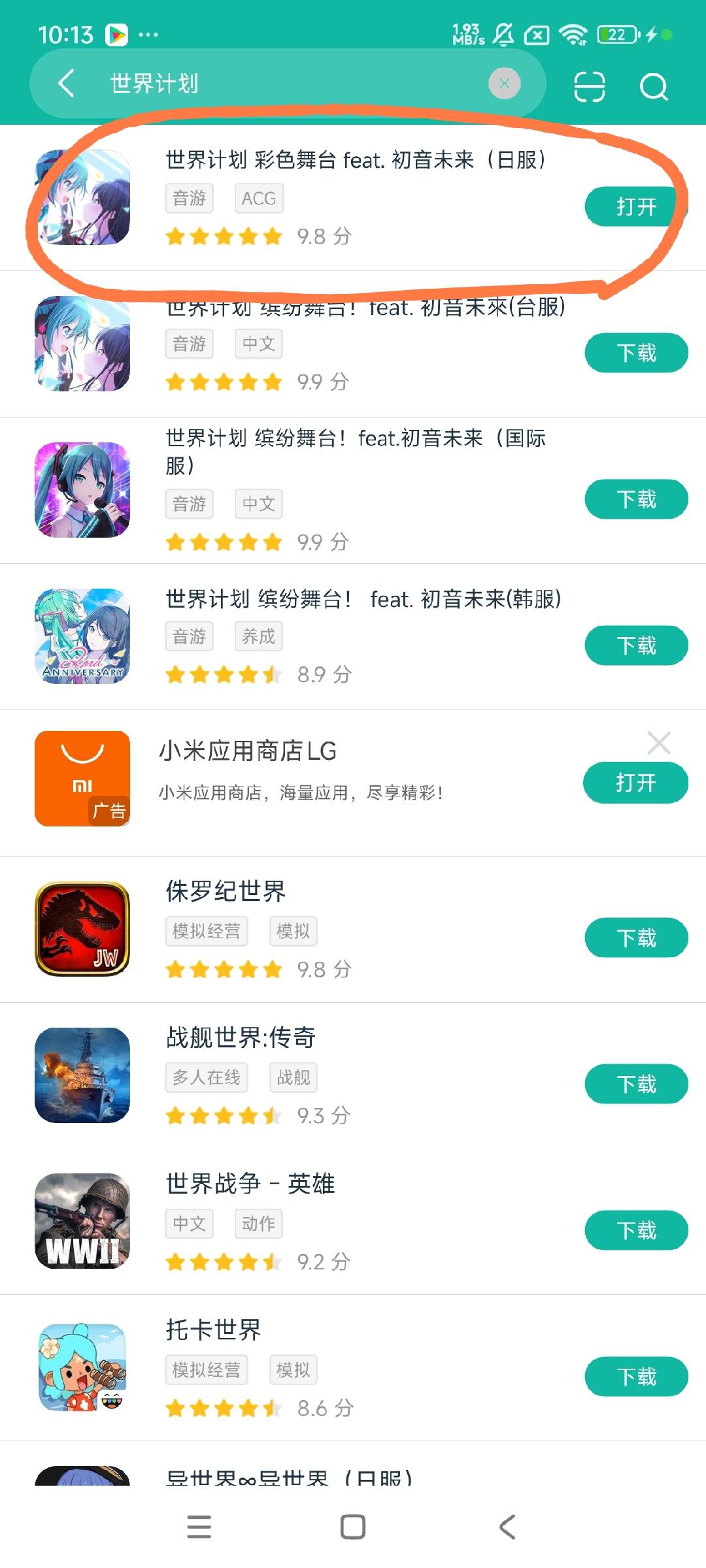Screen dimensions: 706x1568
Task: Open the QR scan icon
Action: [x=589, y=86]
